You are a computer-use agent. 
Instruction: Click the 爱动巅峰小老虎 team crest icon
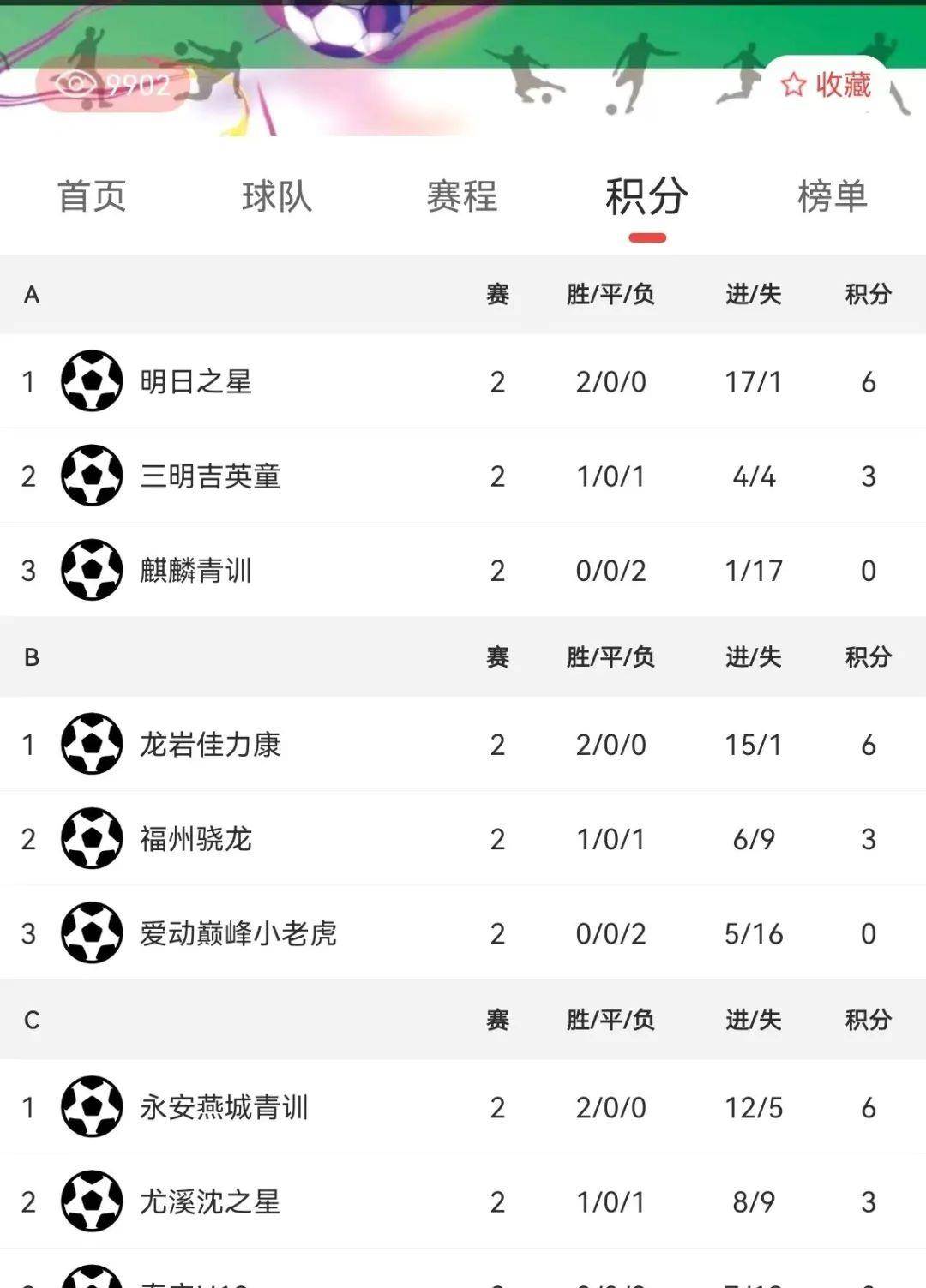pos(90,933)
